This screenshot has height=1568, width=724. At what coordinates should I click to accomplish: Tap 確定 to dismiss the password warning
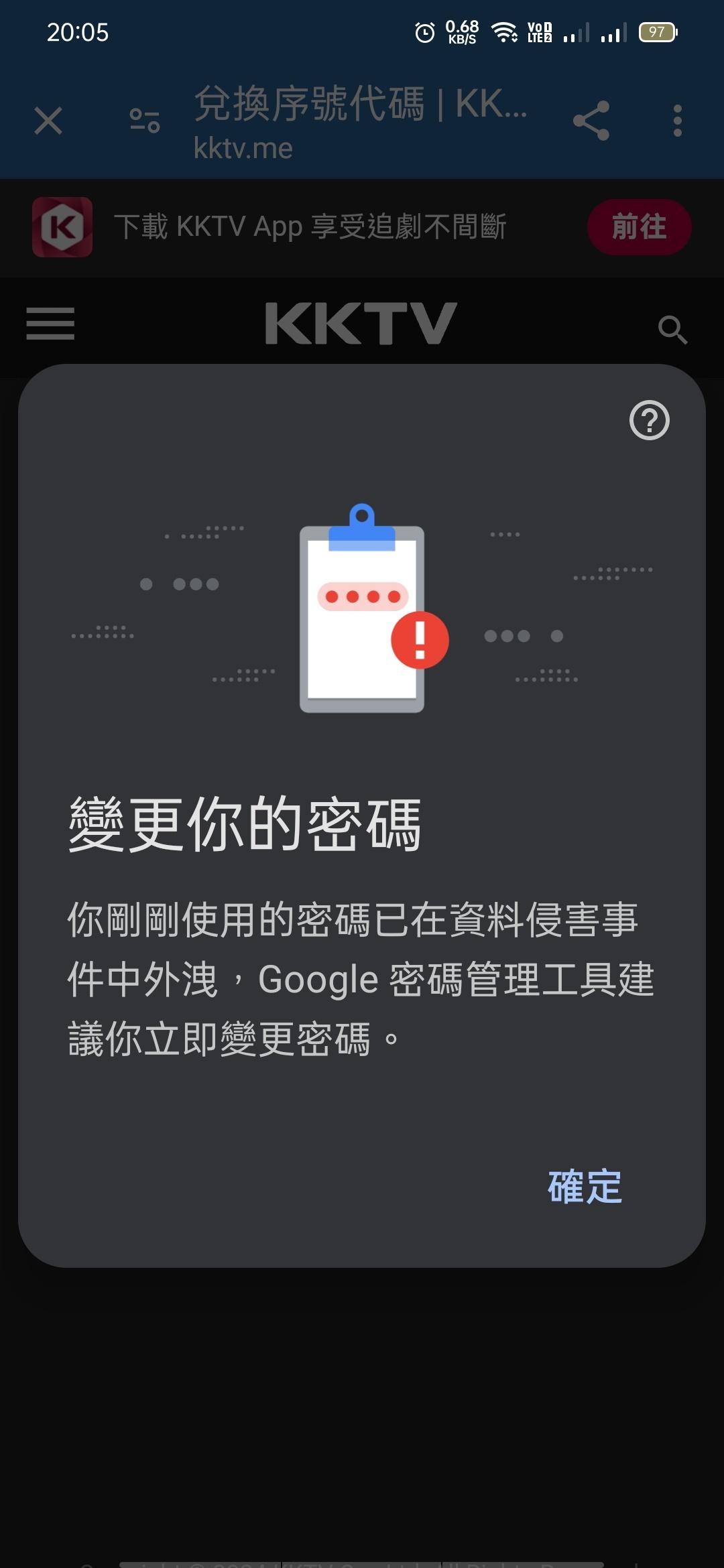click(x=585, y=1187)
